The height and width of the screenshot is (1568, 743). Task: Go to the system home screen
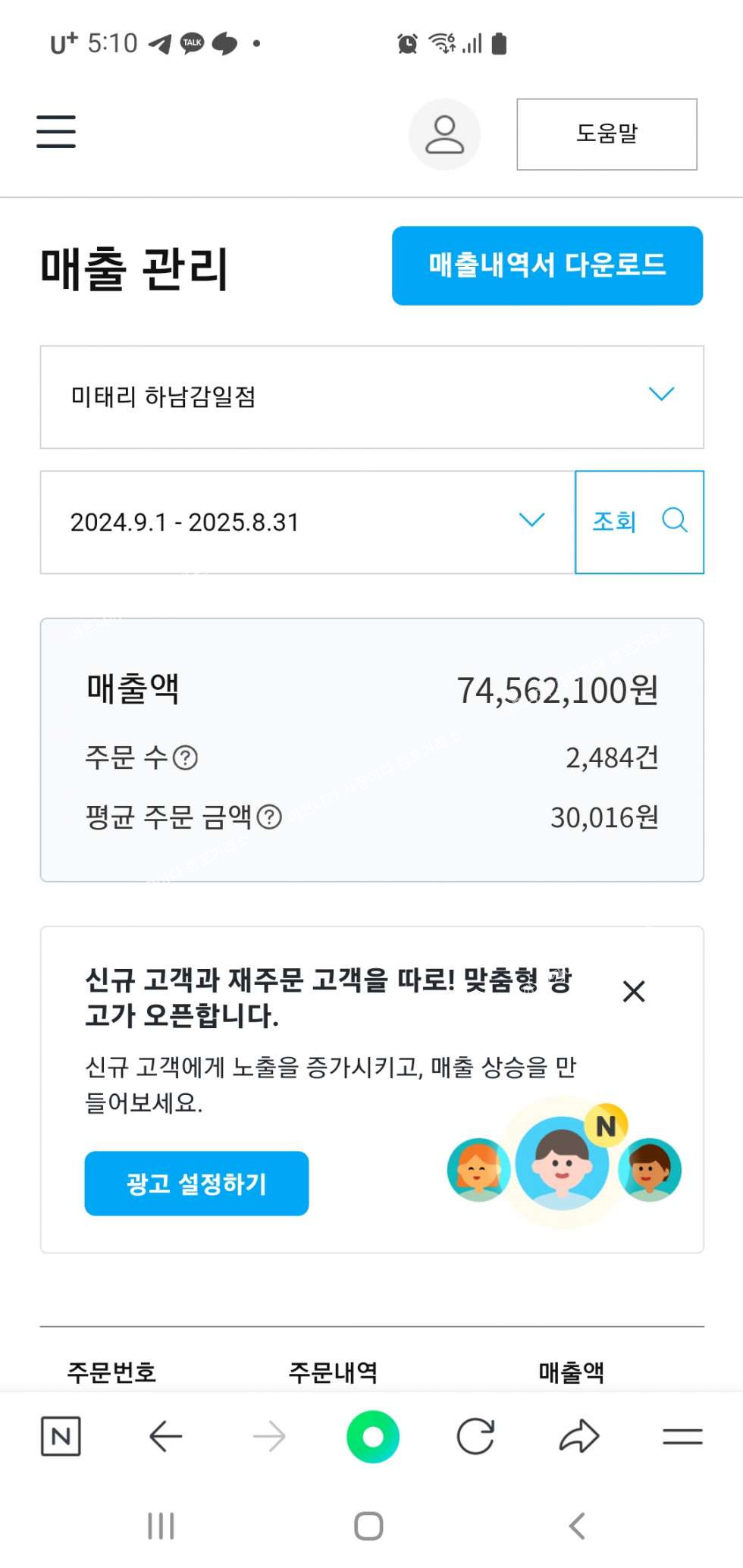368,1526
